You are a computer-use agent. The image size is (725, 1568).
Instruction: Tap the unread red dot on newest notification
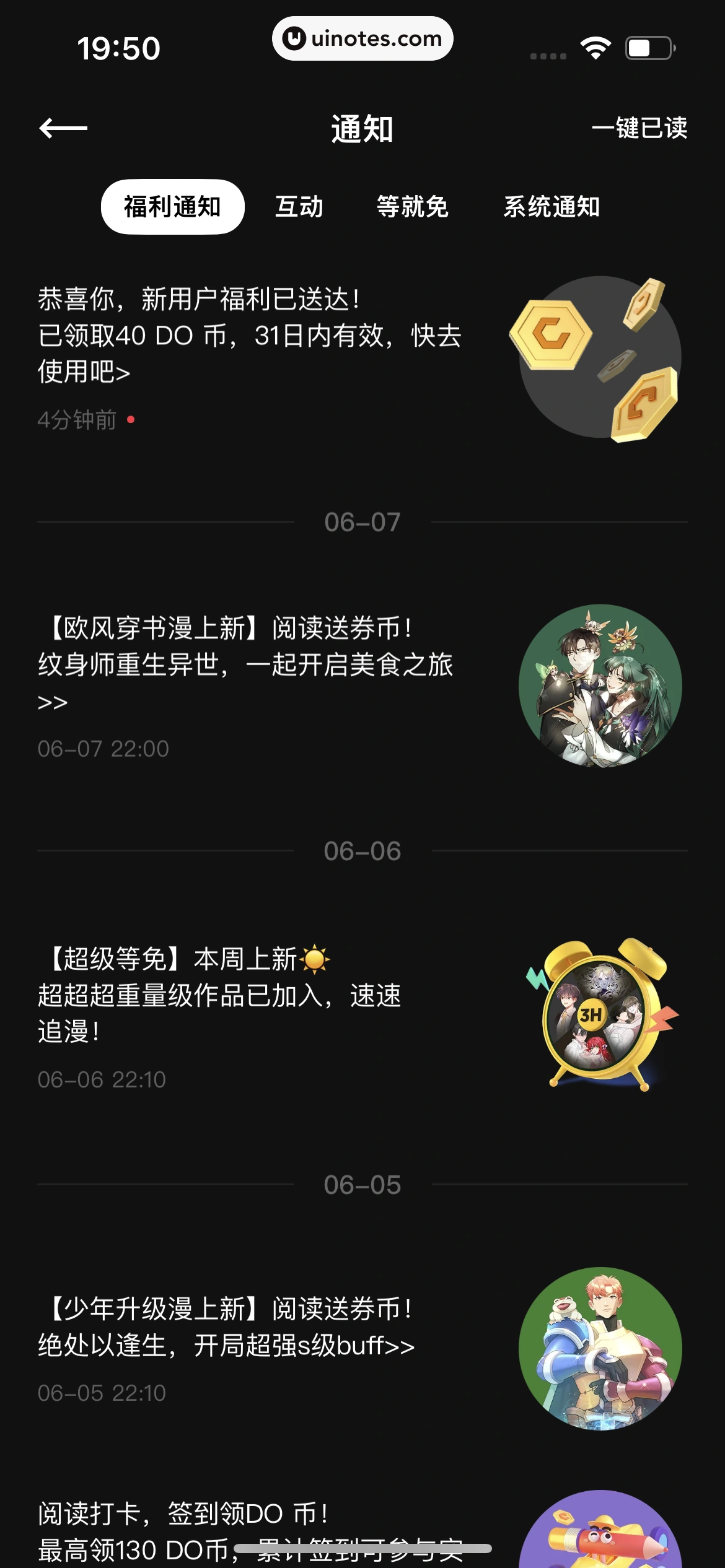point(132,420)
